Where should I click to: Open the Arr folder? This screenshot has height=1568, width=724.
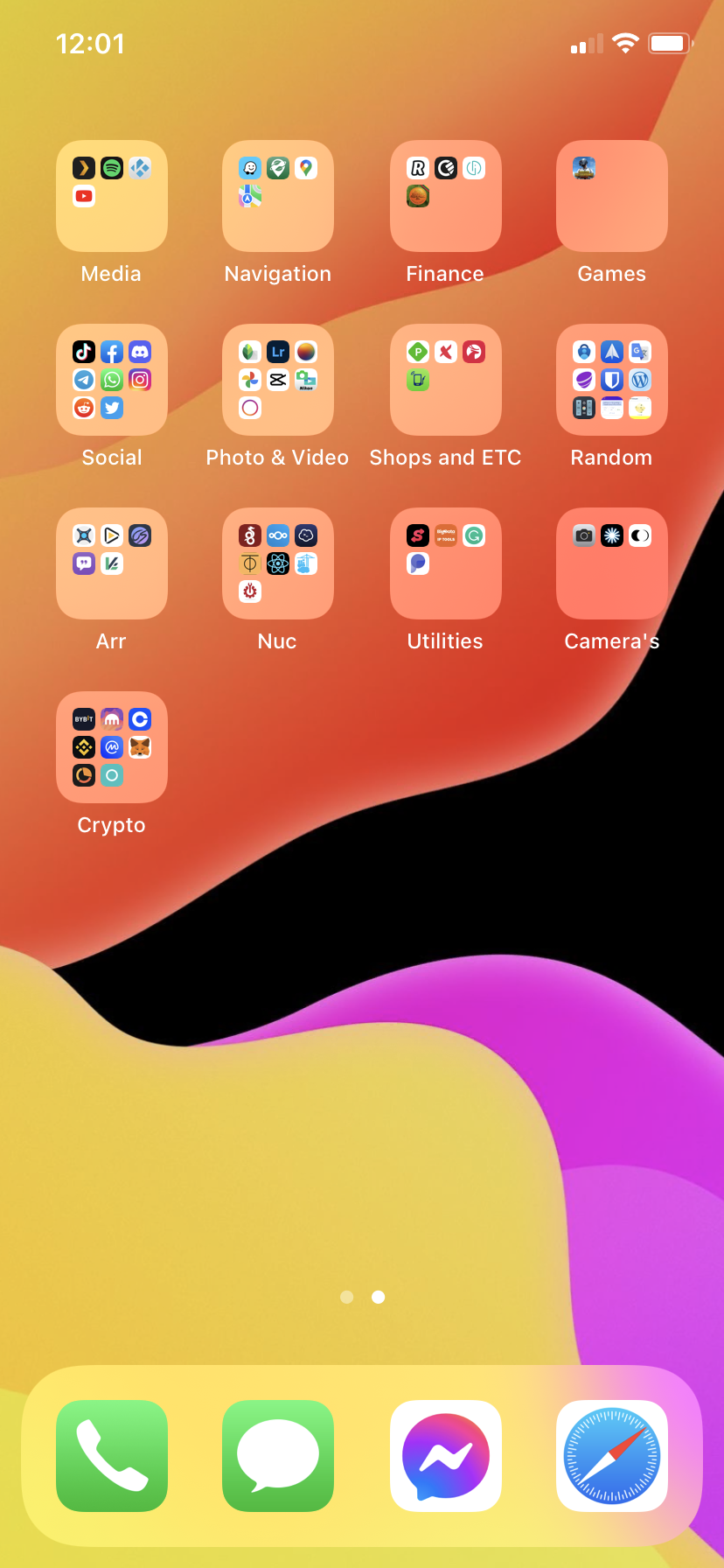click(112, 563)
